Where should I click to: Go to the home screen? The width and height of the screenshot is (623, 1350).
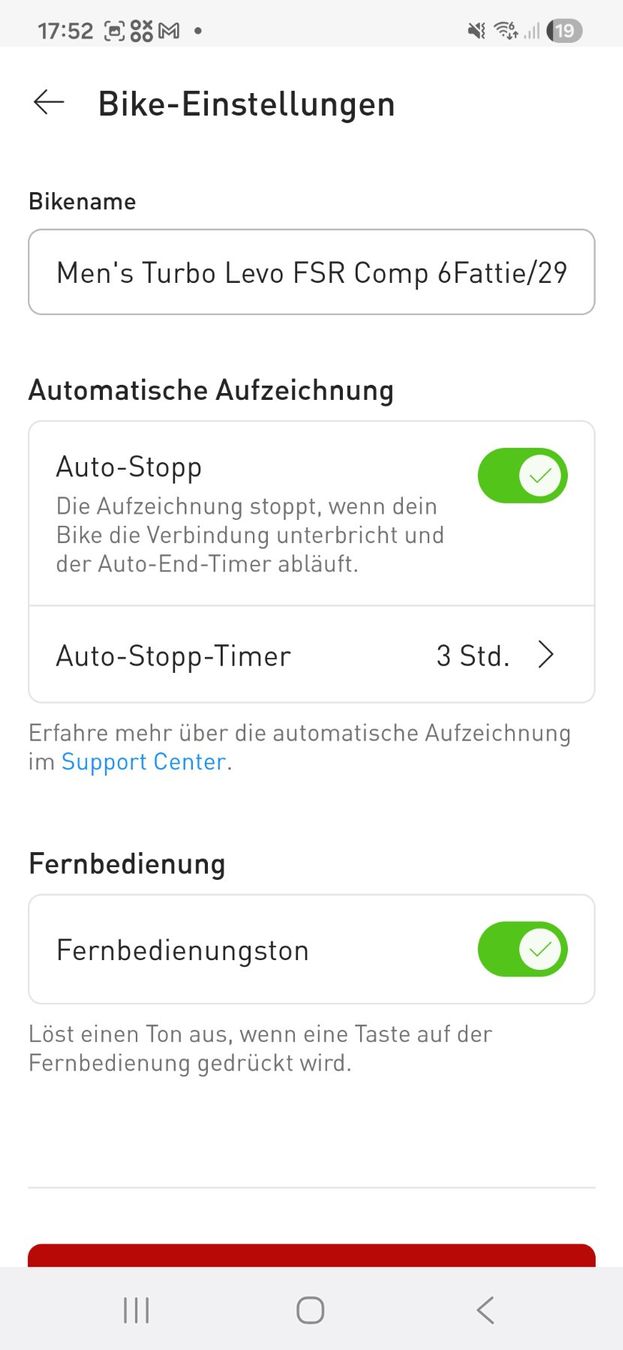coord(310,1310)
